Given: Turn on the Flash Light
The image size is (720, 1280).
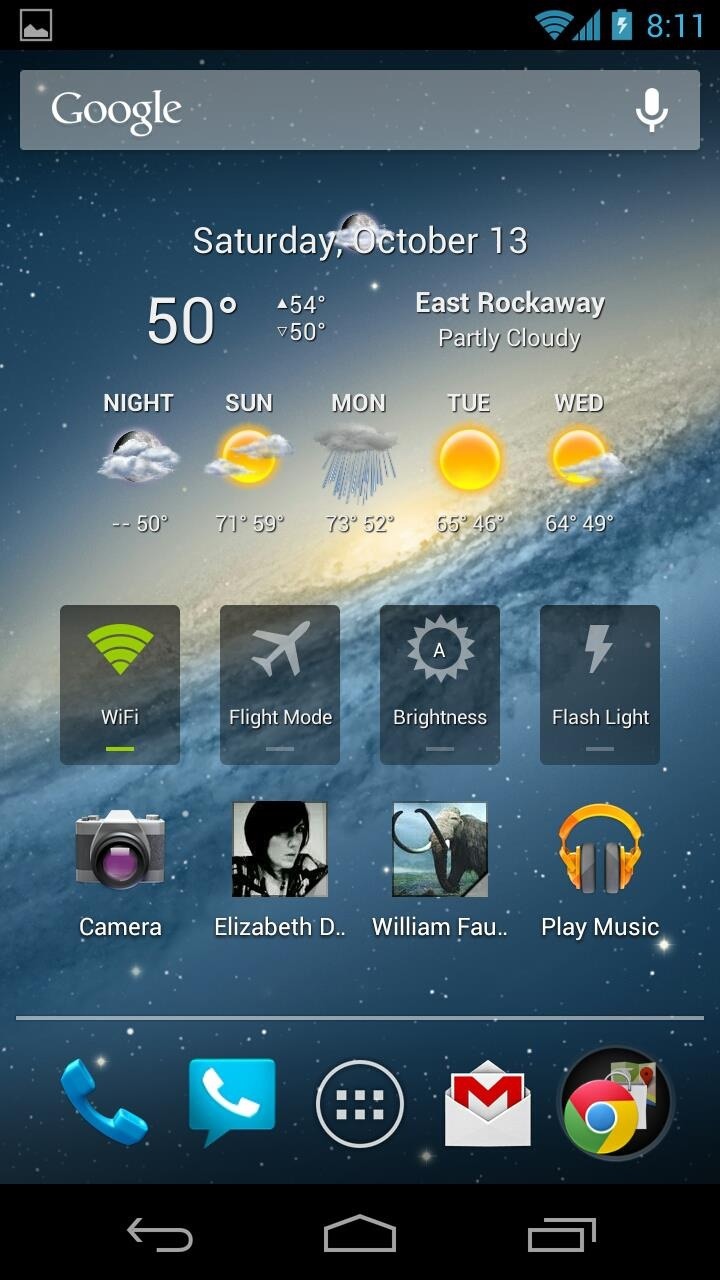Looking at the screenshot, I should (600, 684).
